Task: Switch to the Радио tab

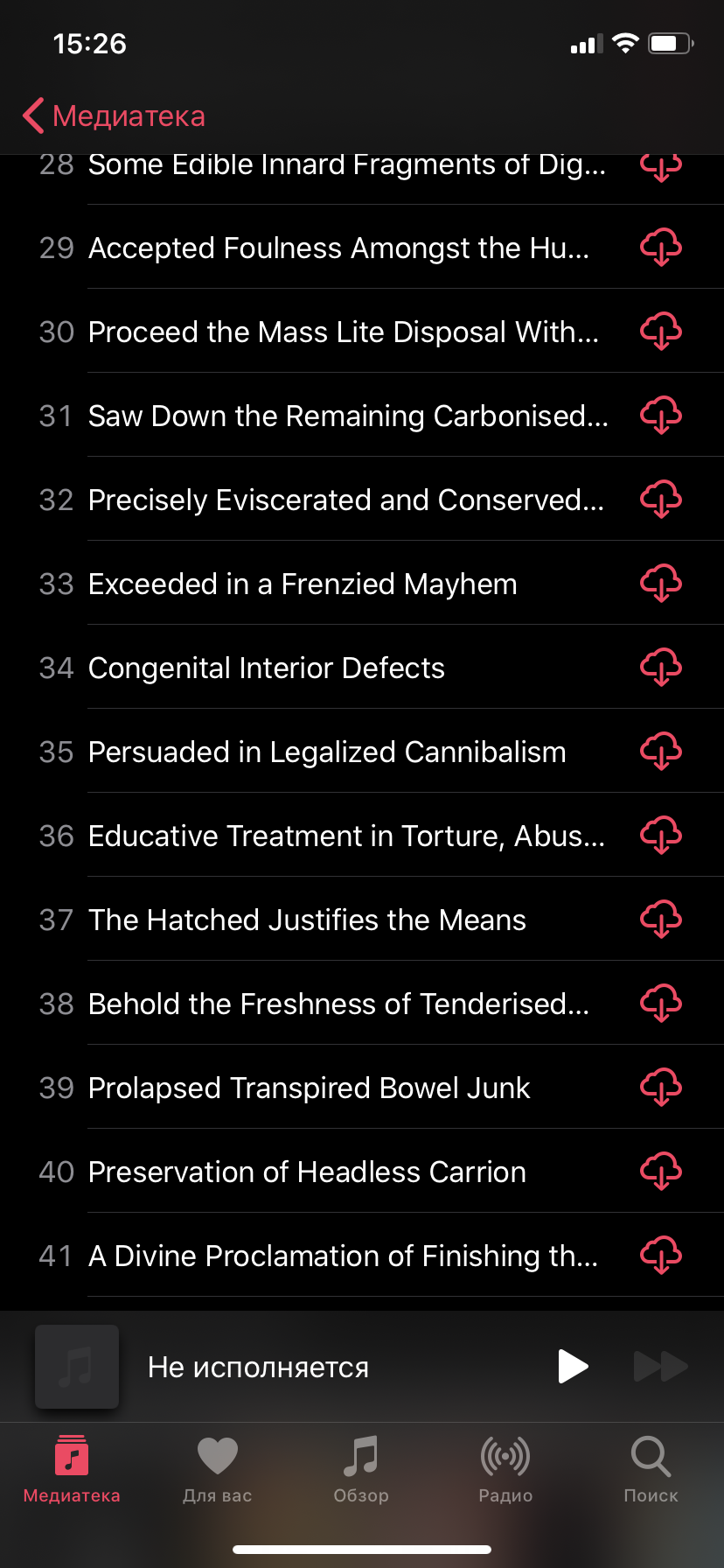Action: (x=505, y=1470)
